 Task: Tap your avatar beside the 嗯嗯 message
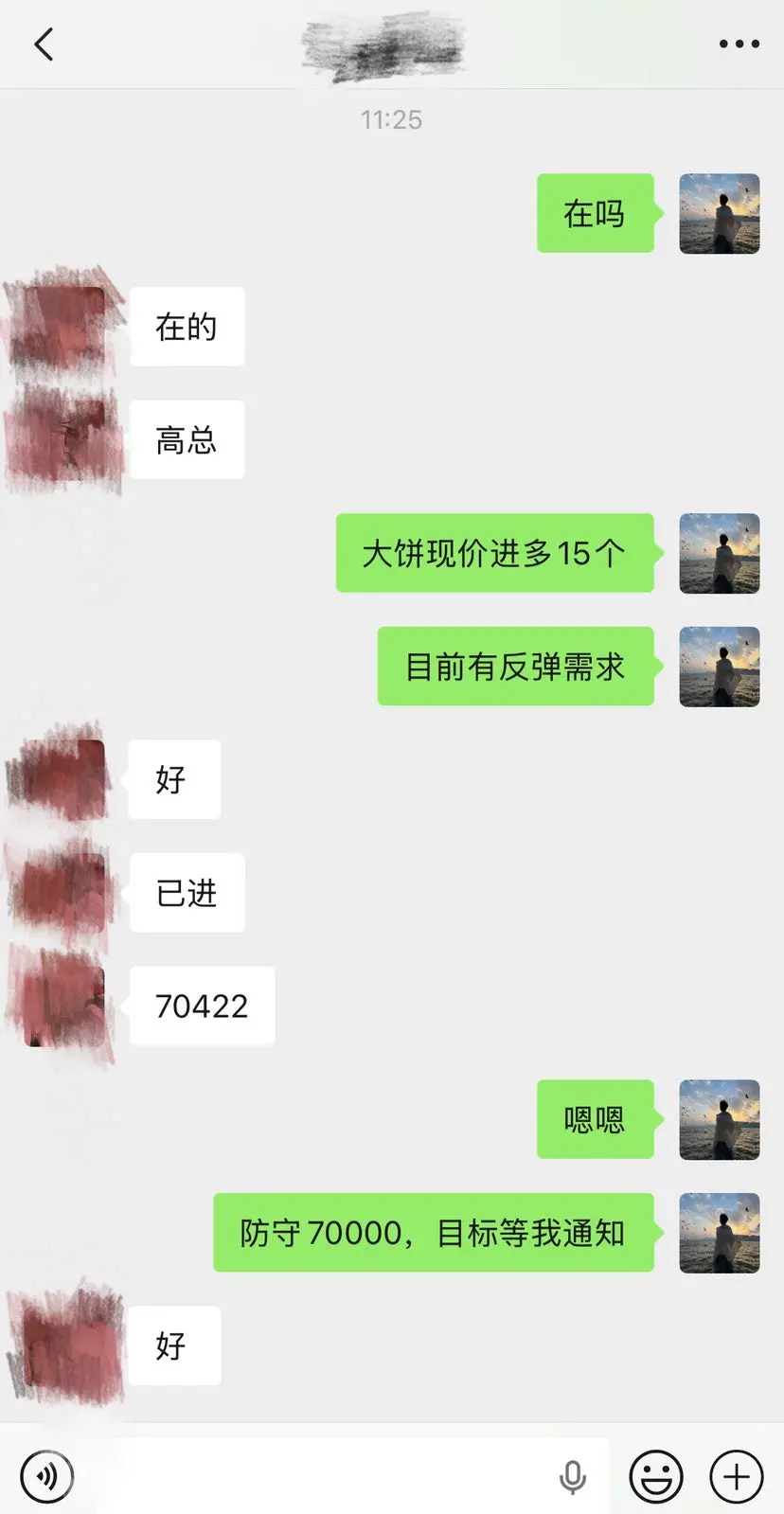(x=720, y=1120)
